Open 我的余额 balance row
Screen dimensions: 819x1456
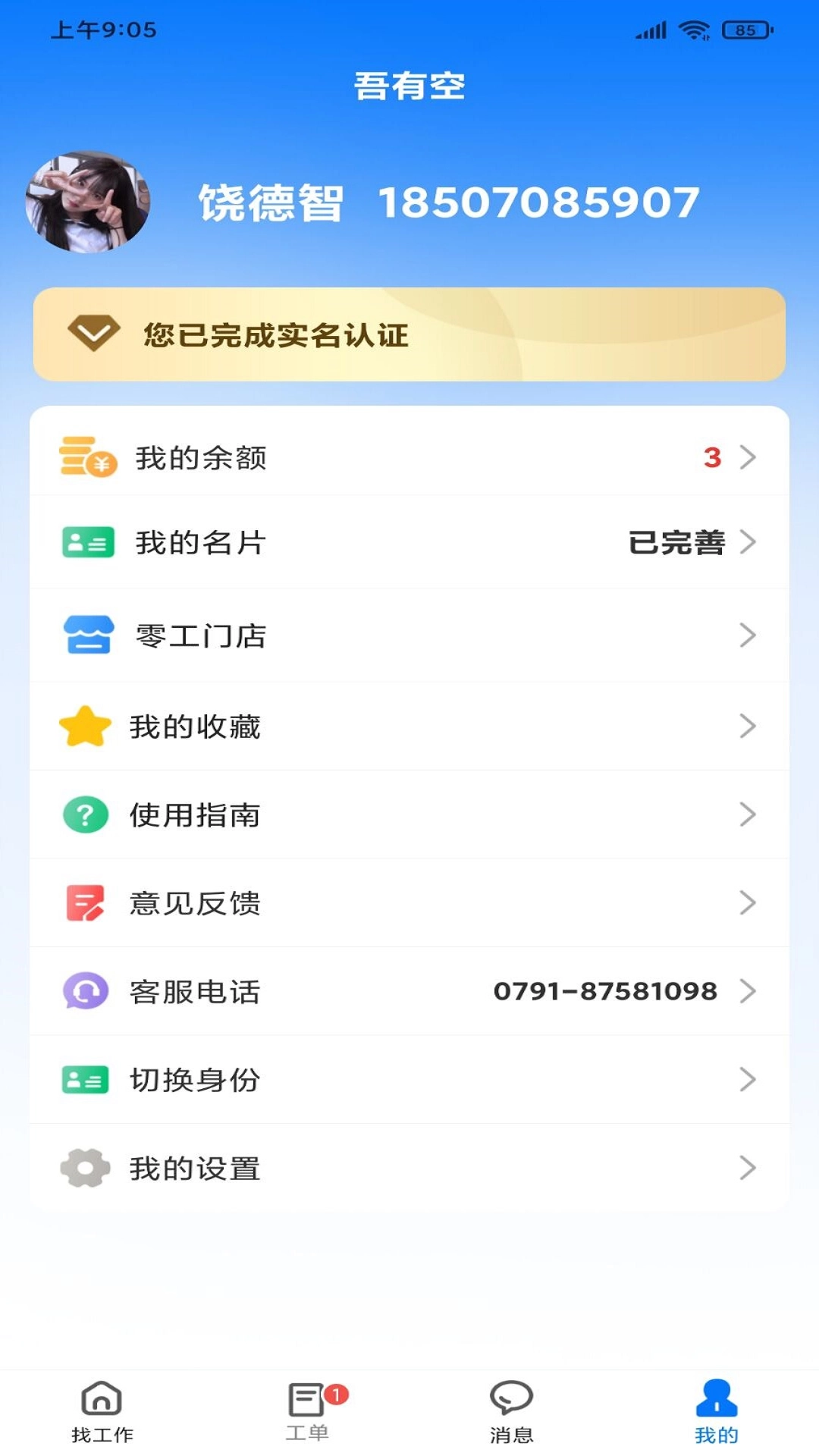pos(409,457)
